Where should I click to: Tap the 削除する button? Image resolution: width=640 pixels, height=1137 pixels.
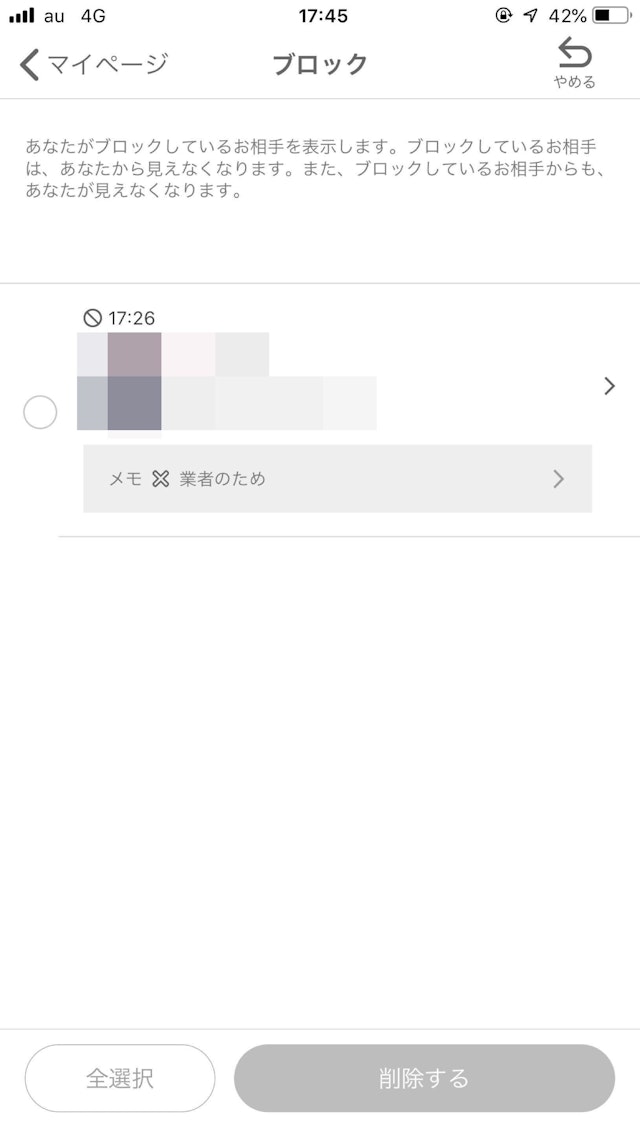click(424, 1078)
